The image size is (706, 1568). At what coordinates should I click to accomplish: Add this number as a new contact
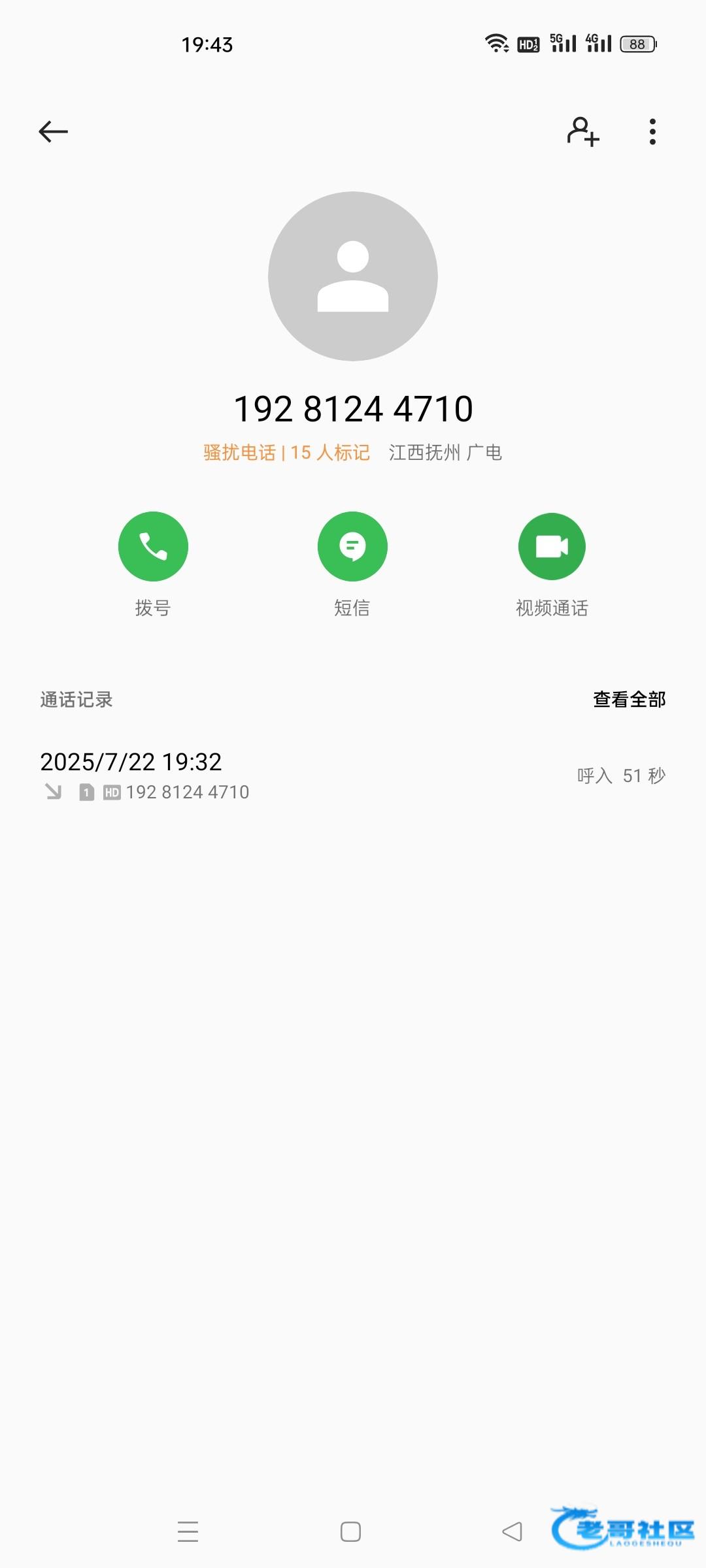(x=582, y=132)
